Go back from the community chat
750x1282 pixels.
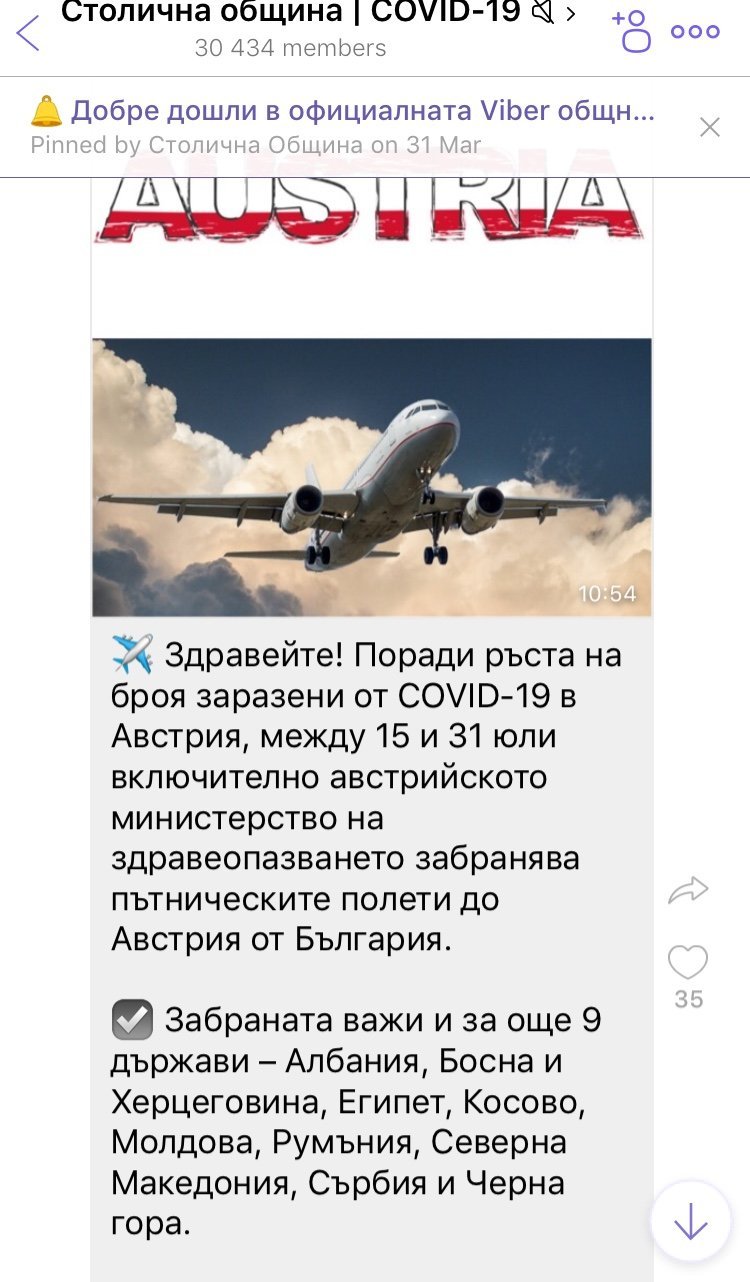(x=28, y=32)
